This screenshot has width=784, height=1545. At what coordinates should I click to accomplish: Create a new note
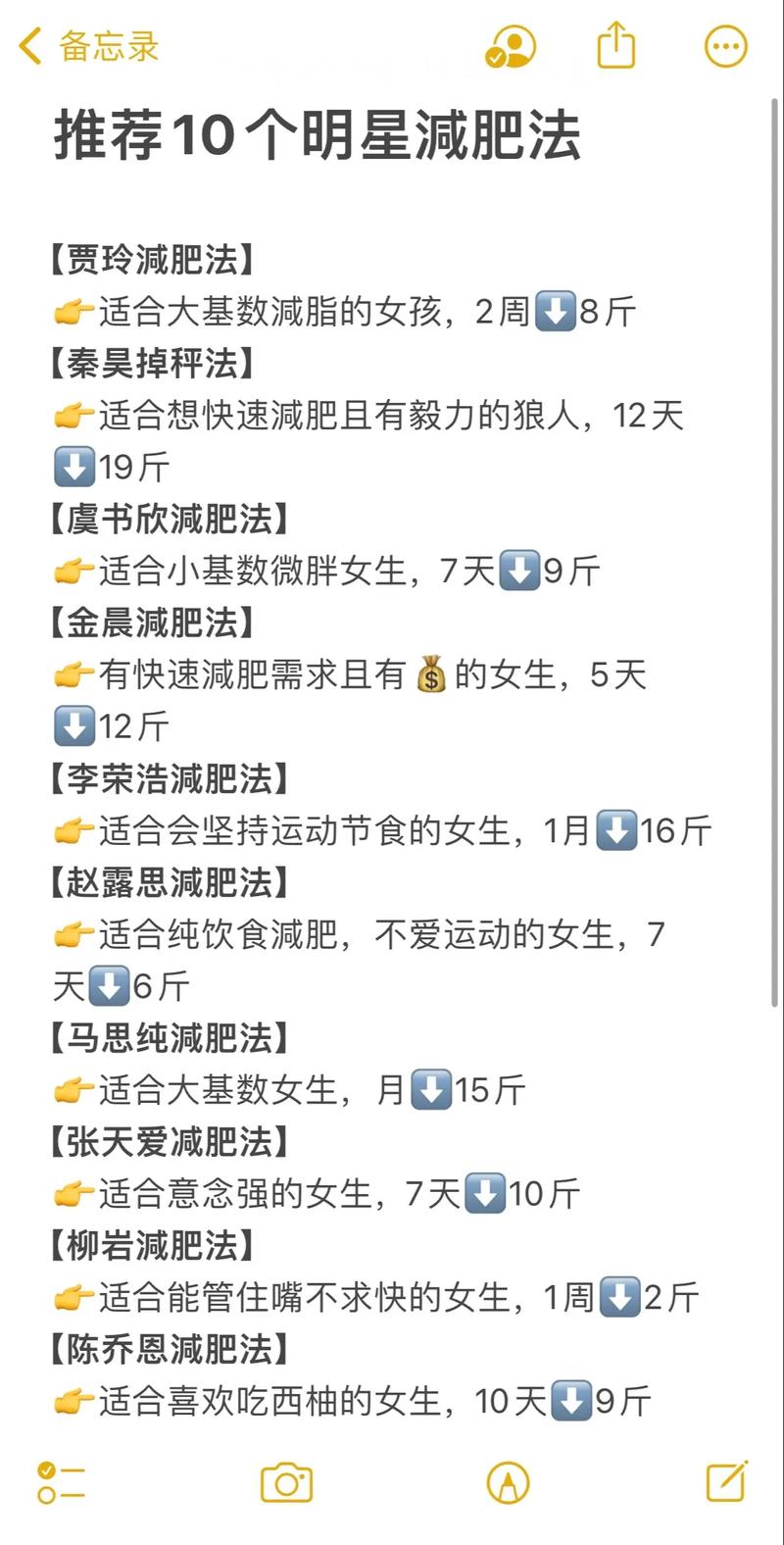click(727, 1481)
